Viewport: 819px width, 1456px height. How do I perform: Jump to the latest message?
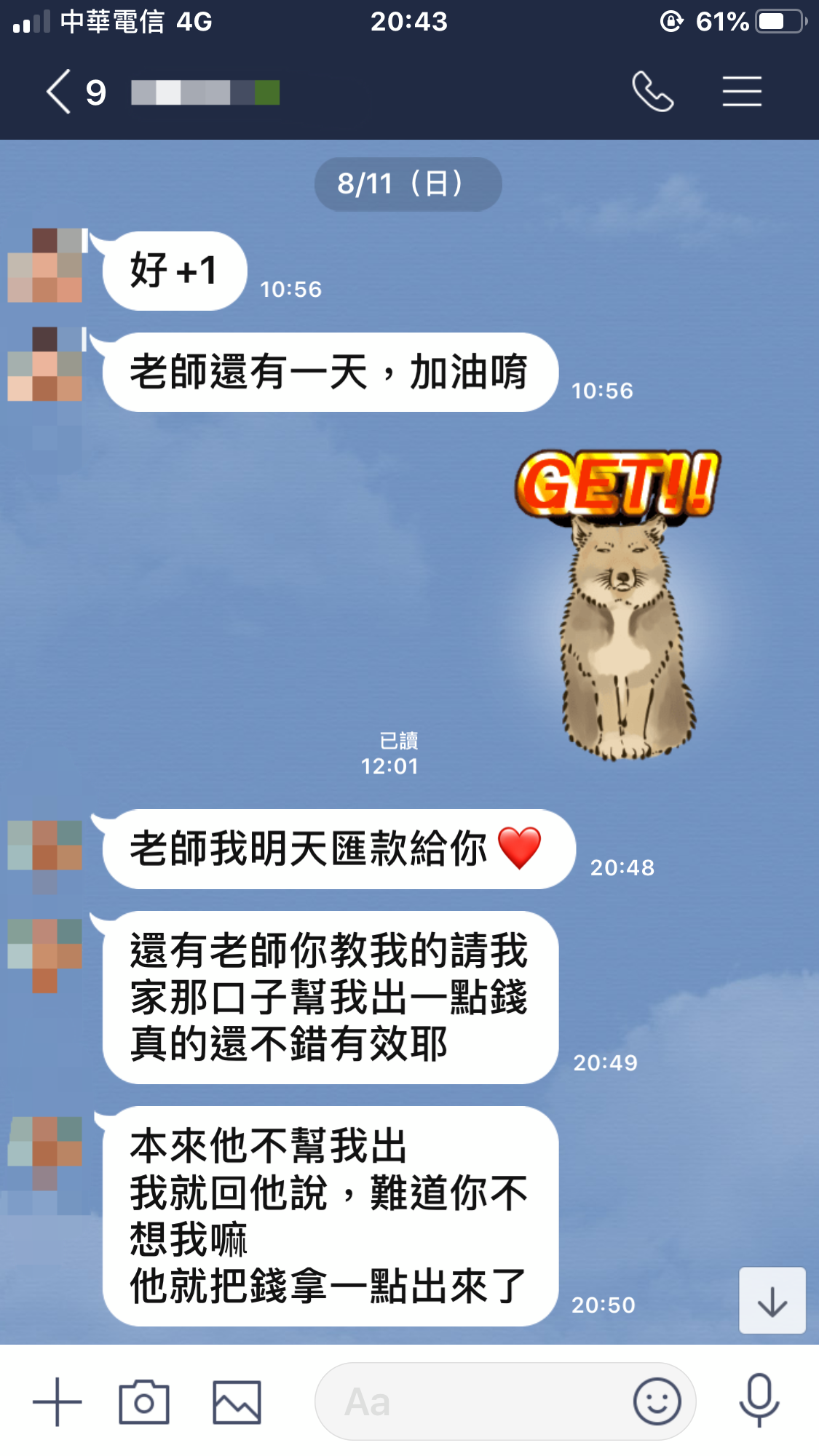click(x=772, y=1301)
